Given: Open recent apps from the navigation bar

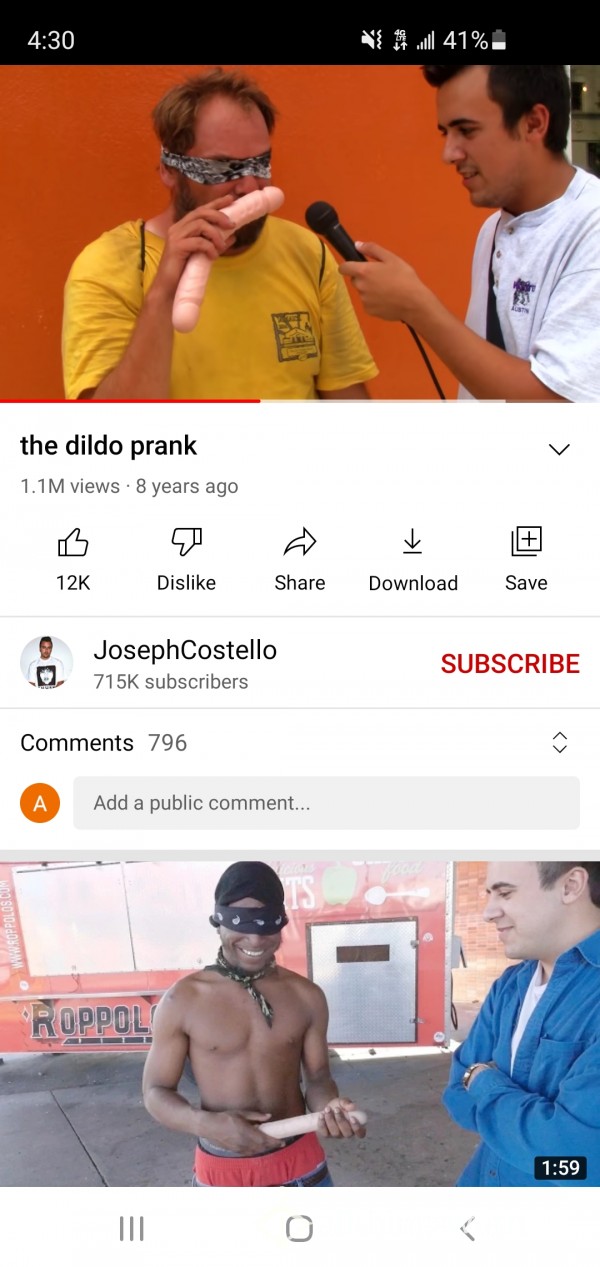Looking at the screenshot, I should (x=132, y=1229).
